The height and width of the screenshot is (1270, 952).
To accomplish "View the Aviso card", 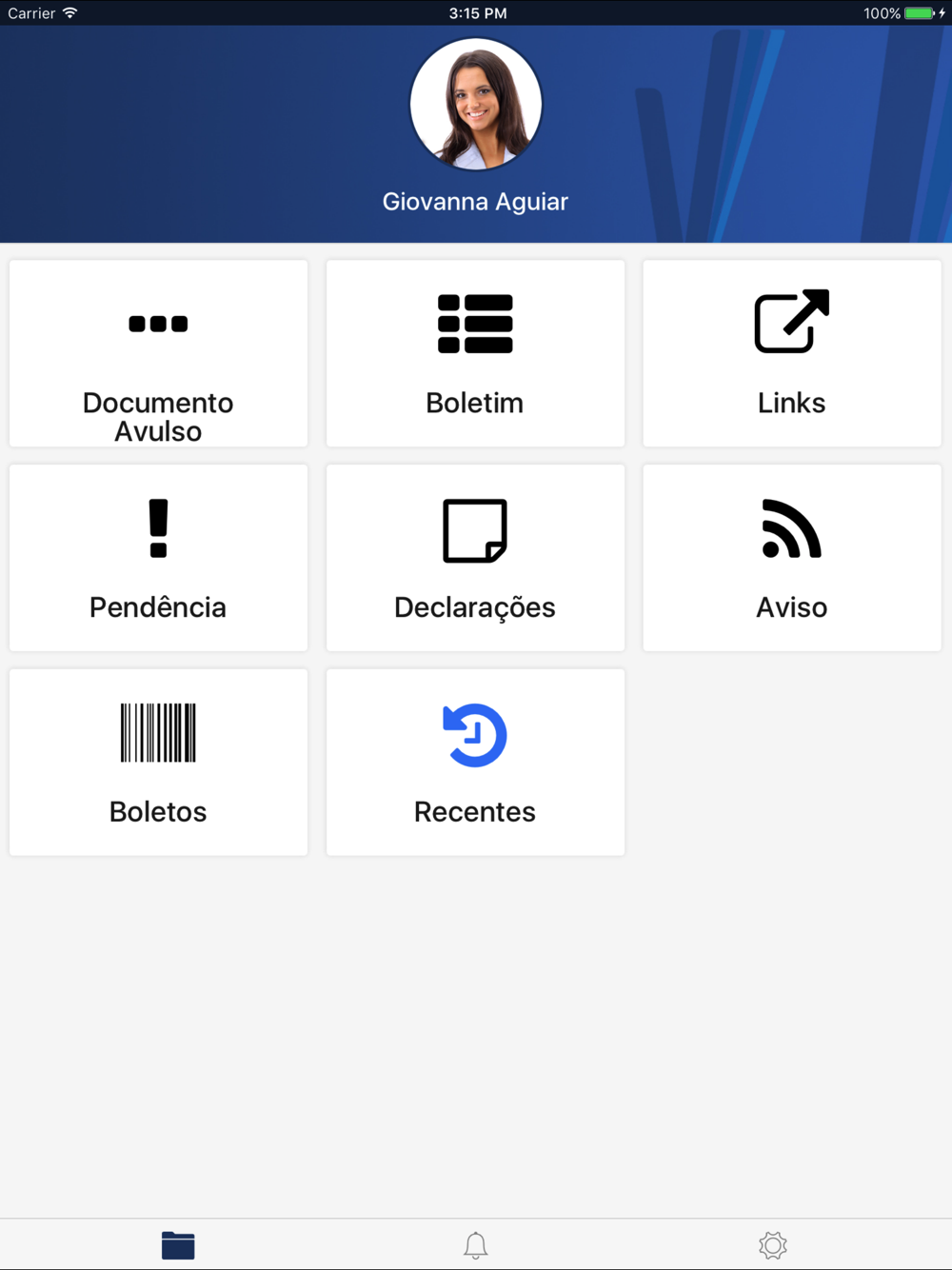I will [x=792, y=558].
